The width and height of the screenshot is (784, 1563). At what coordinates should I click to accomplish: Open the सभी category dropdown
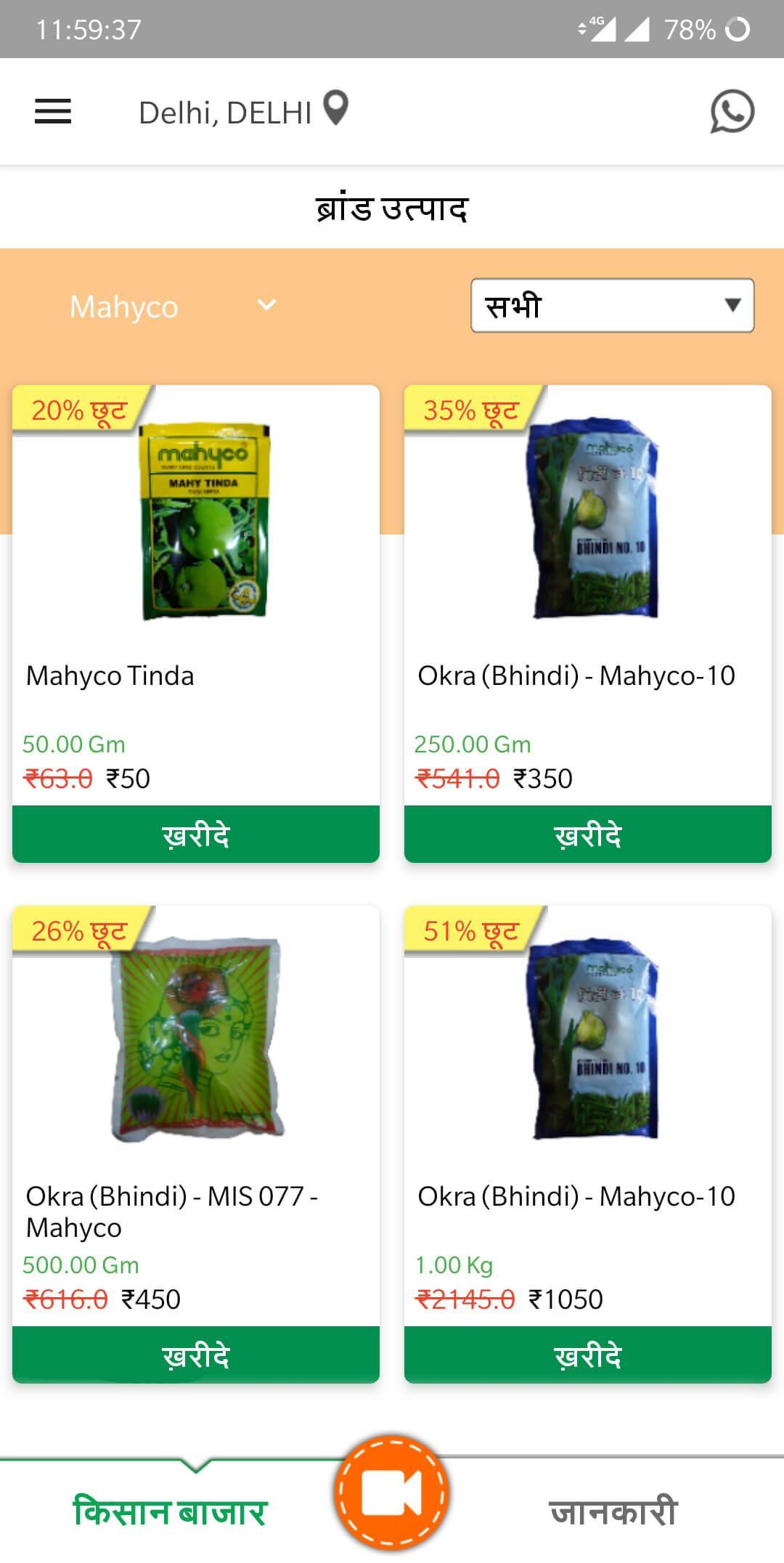[613, 306]
